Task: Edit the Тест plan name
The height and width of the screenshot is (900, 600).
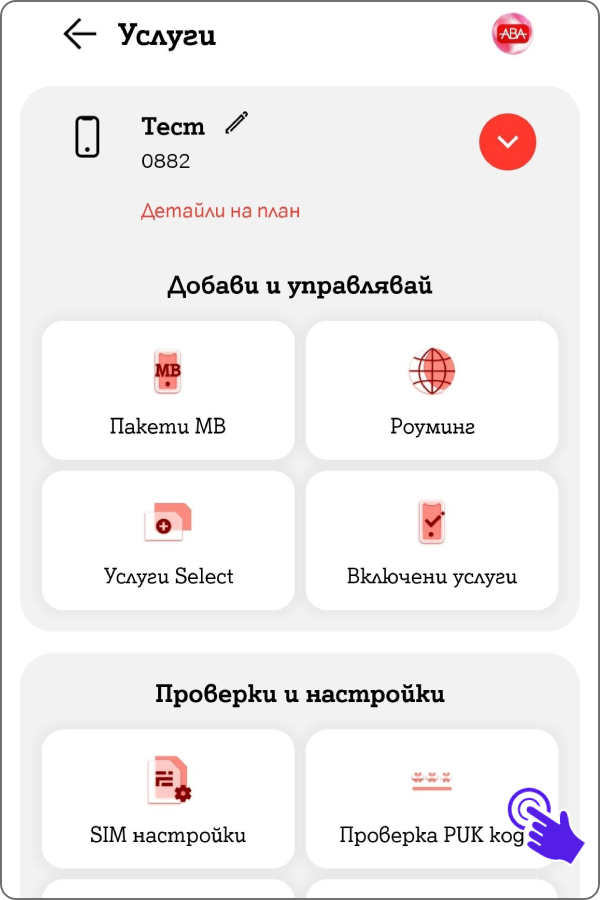Action: click(x=237, y=123)
